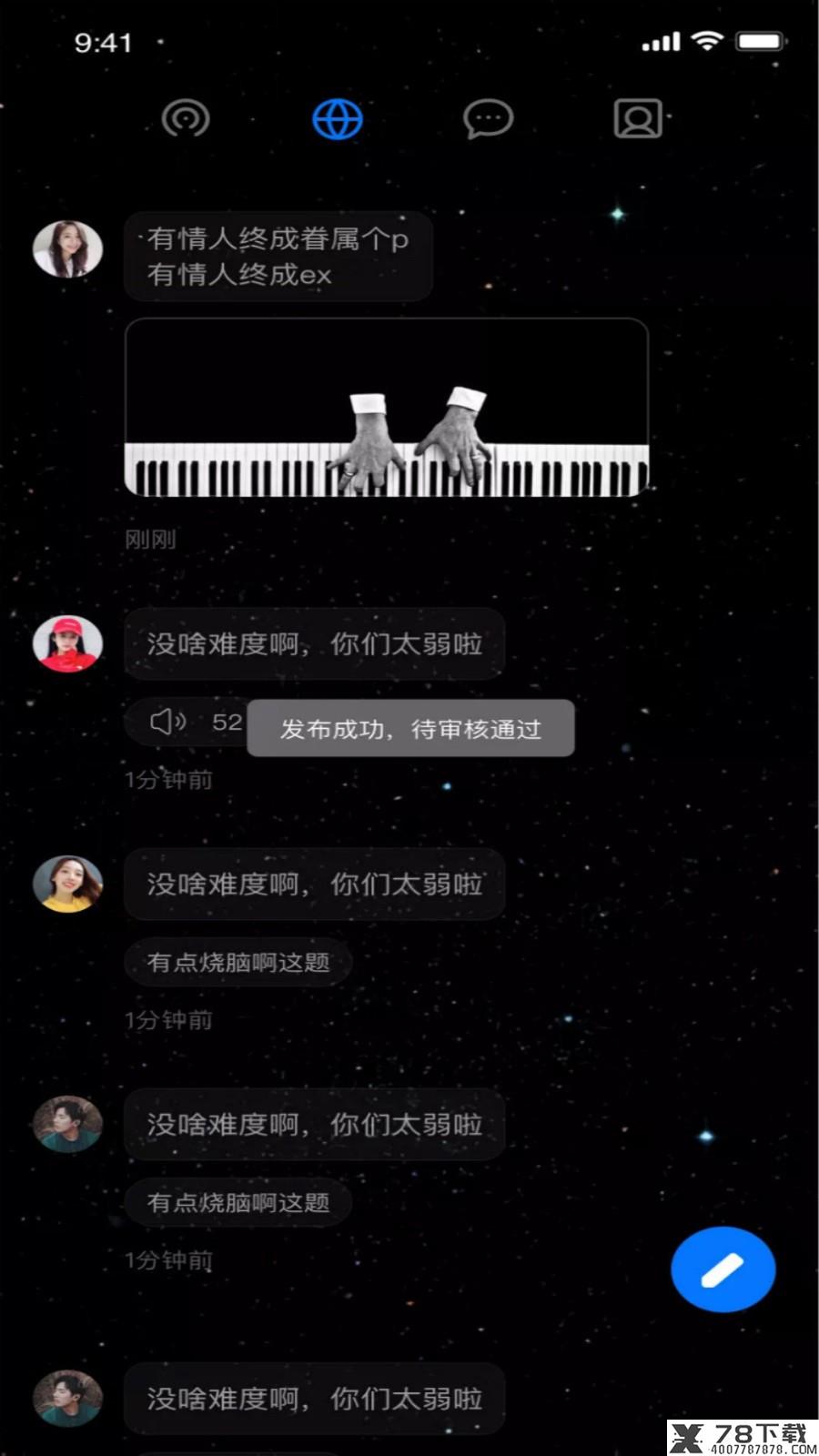
Task: Switch to the broadcast signal tab
Action: pos(186,118)
